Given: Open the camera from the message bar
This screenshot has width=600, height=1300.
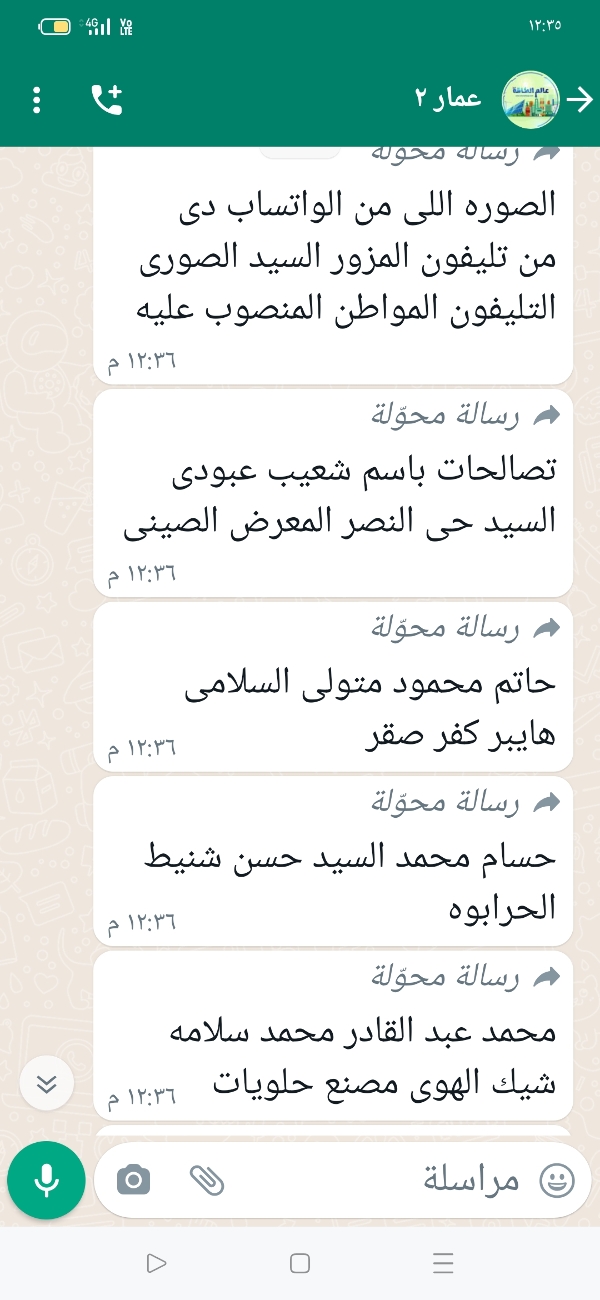Looking at the screenshot, I should [x=133, y=1180].
